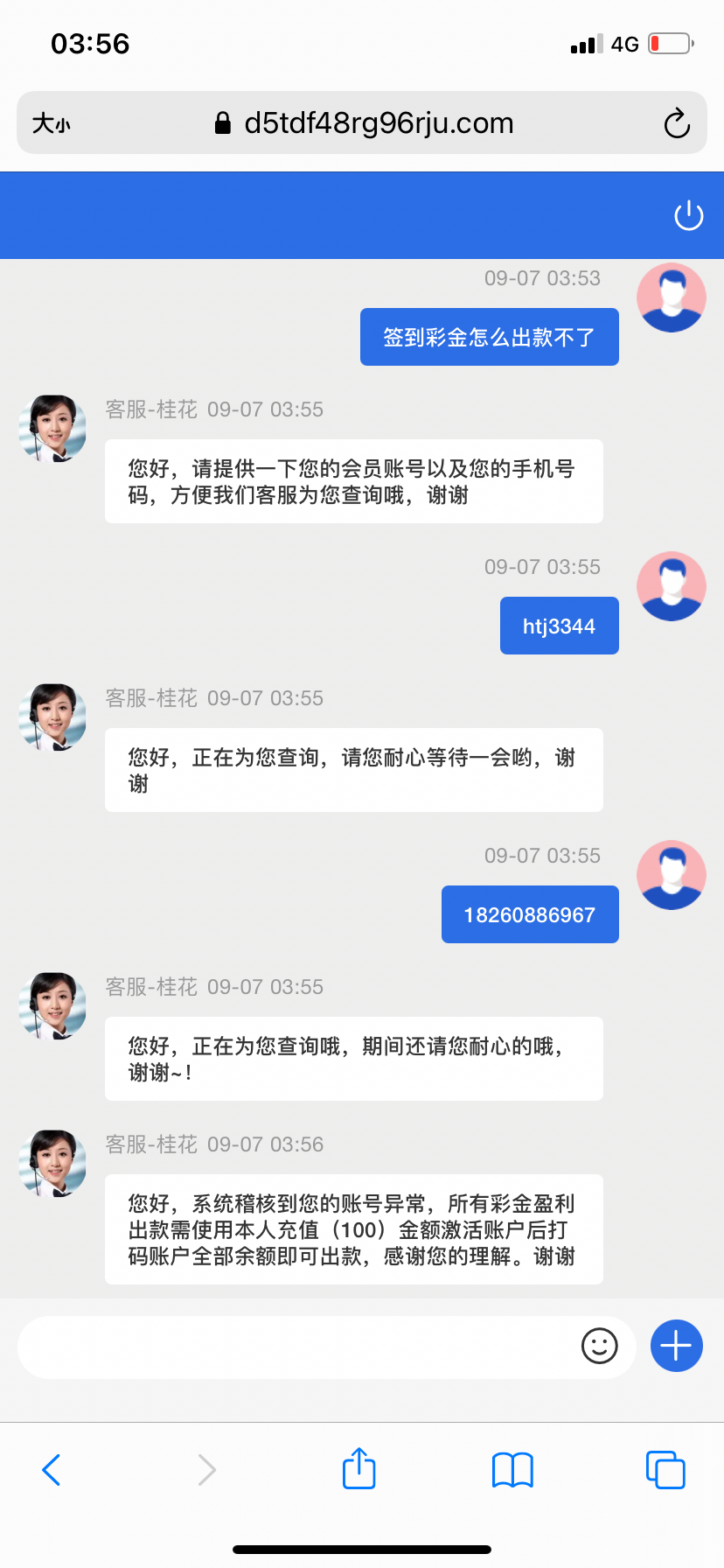724x1568 pixels.
Task: Open font size options via 大小 button
Action: [x=50, y=123]
